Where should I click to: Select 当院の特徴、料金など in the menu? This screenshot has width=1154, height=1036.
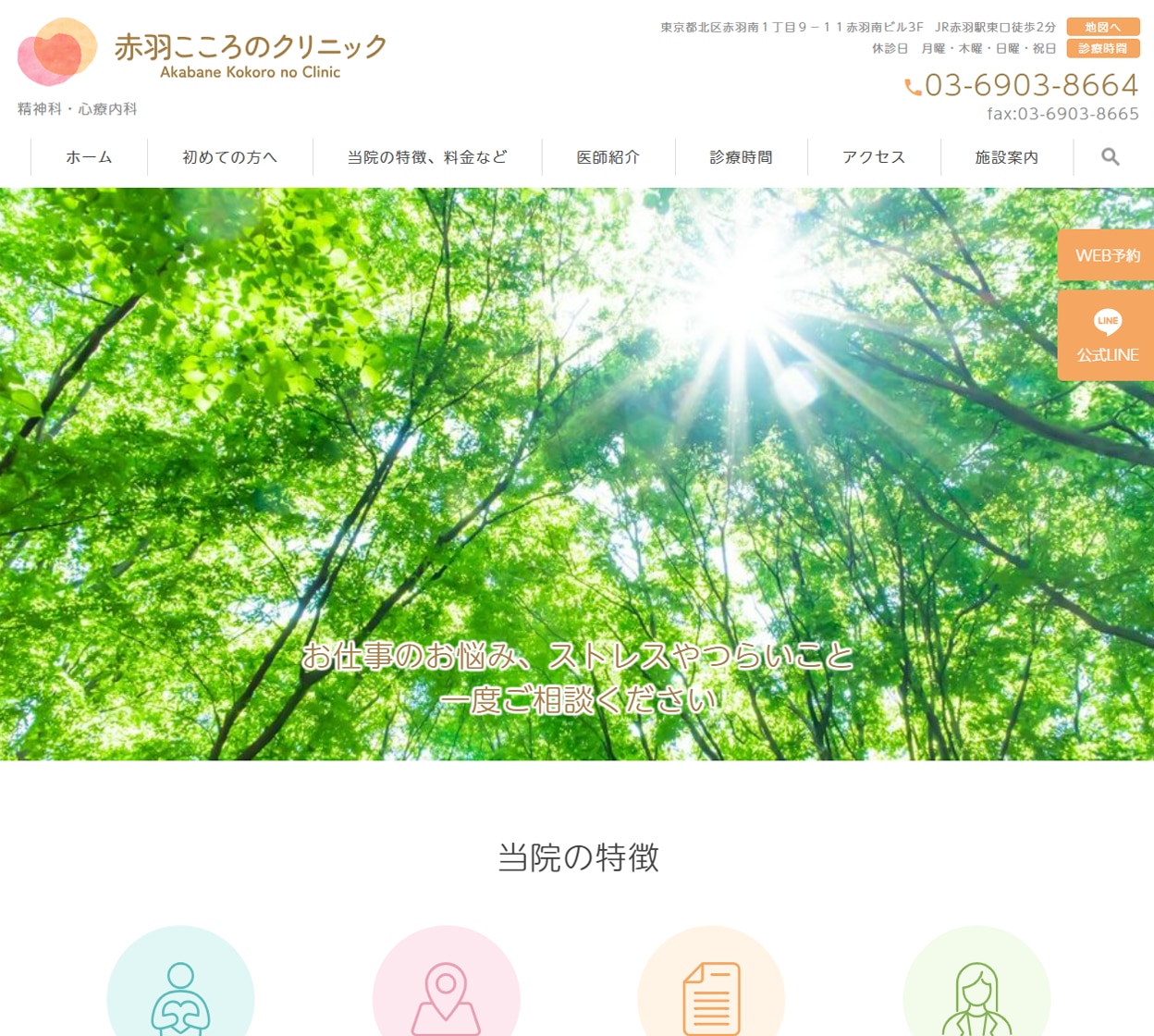tap(427, 157)
